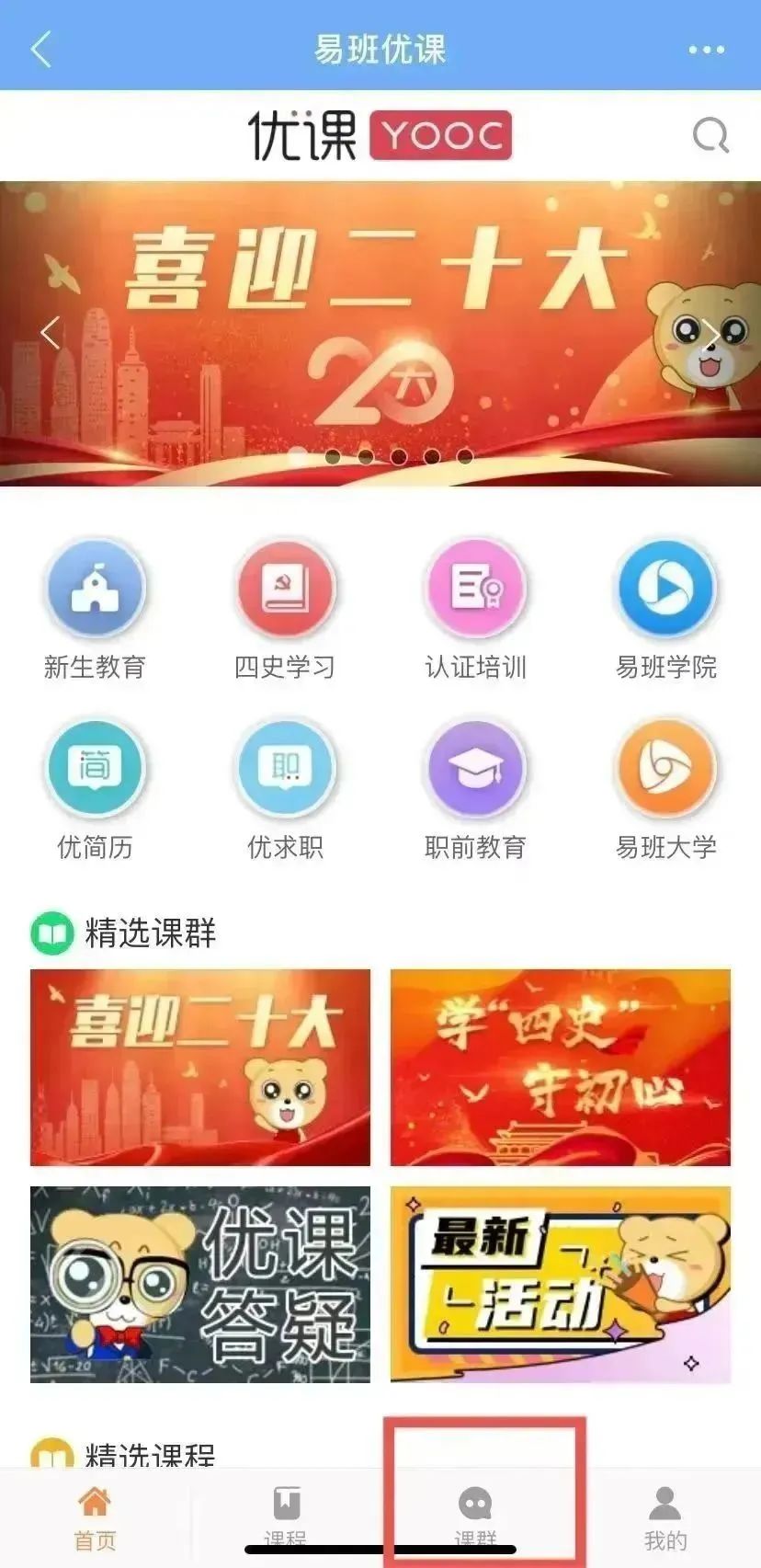Open the 最新活动 card
Screen dimensions: 761x1568
coord(560,1284)
